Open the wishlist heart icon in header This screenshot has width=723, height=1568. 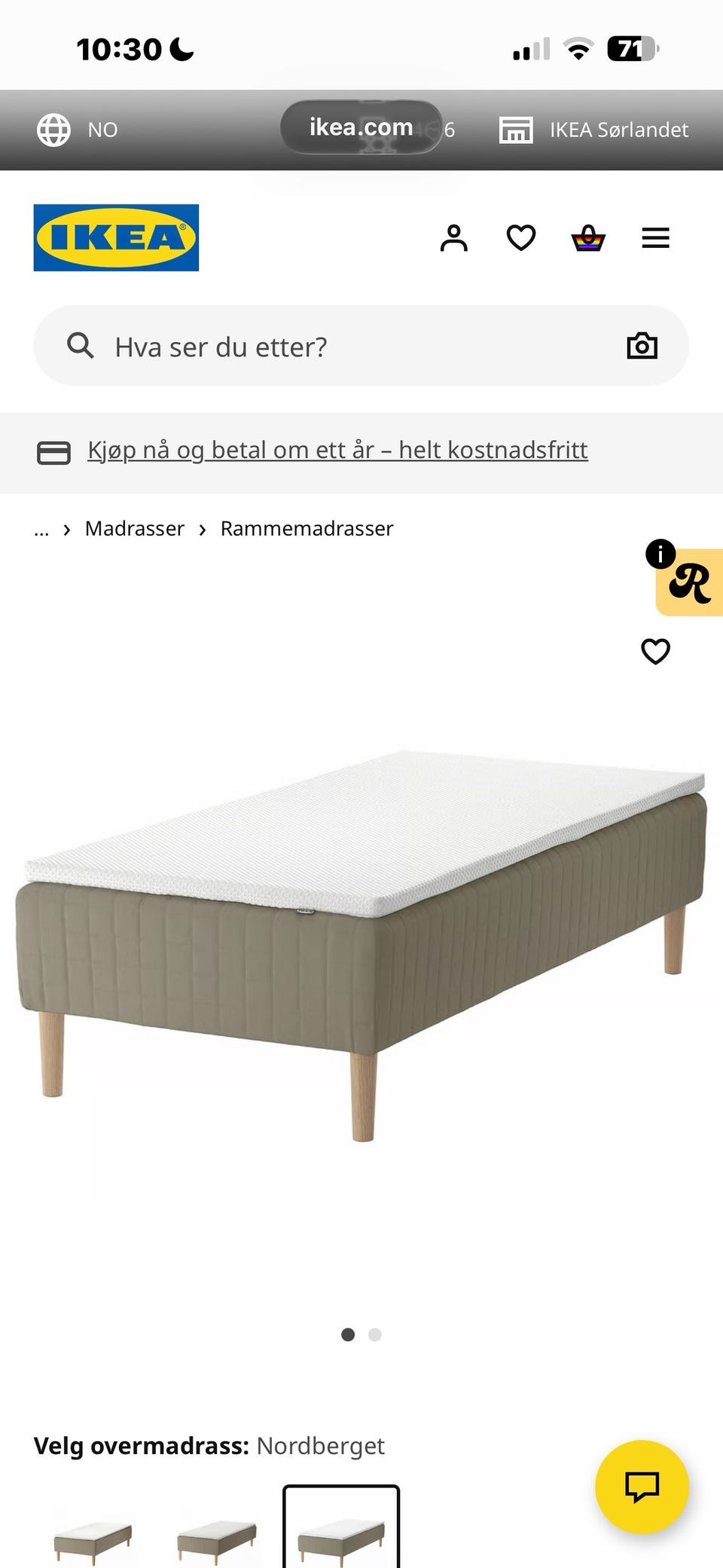pos(520,238)
